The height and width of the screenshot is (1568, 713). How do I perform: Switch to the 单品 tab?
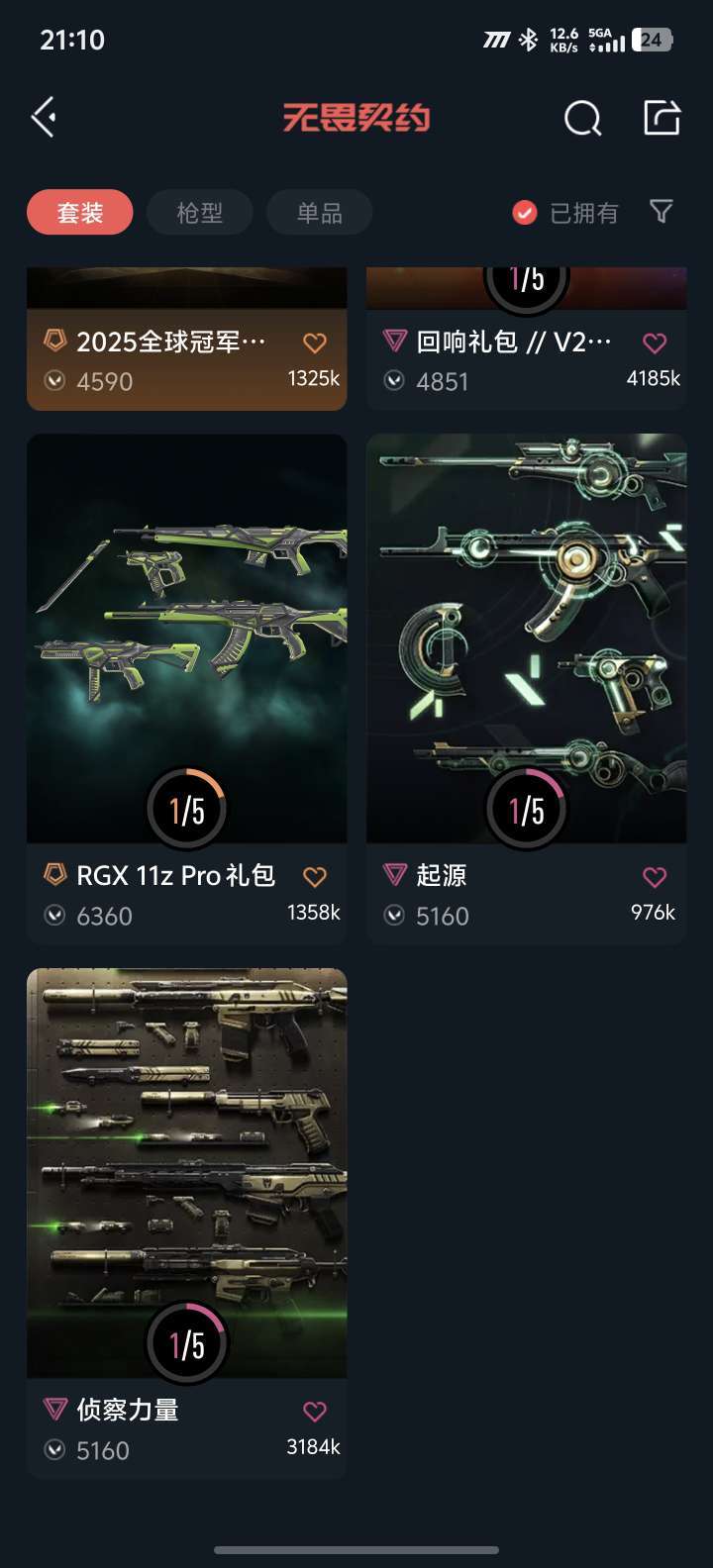[x=320, y=213]
